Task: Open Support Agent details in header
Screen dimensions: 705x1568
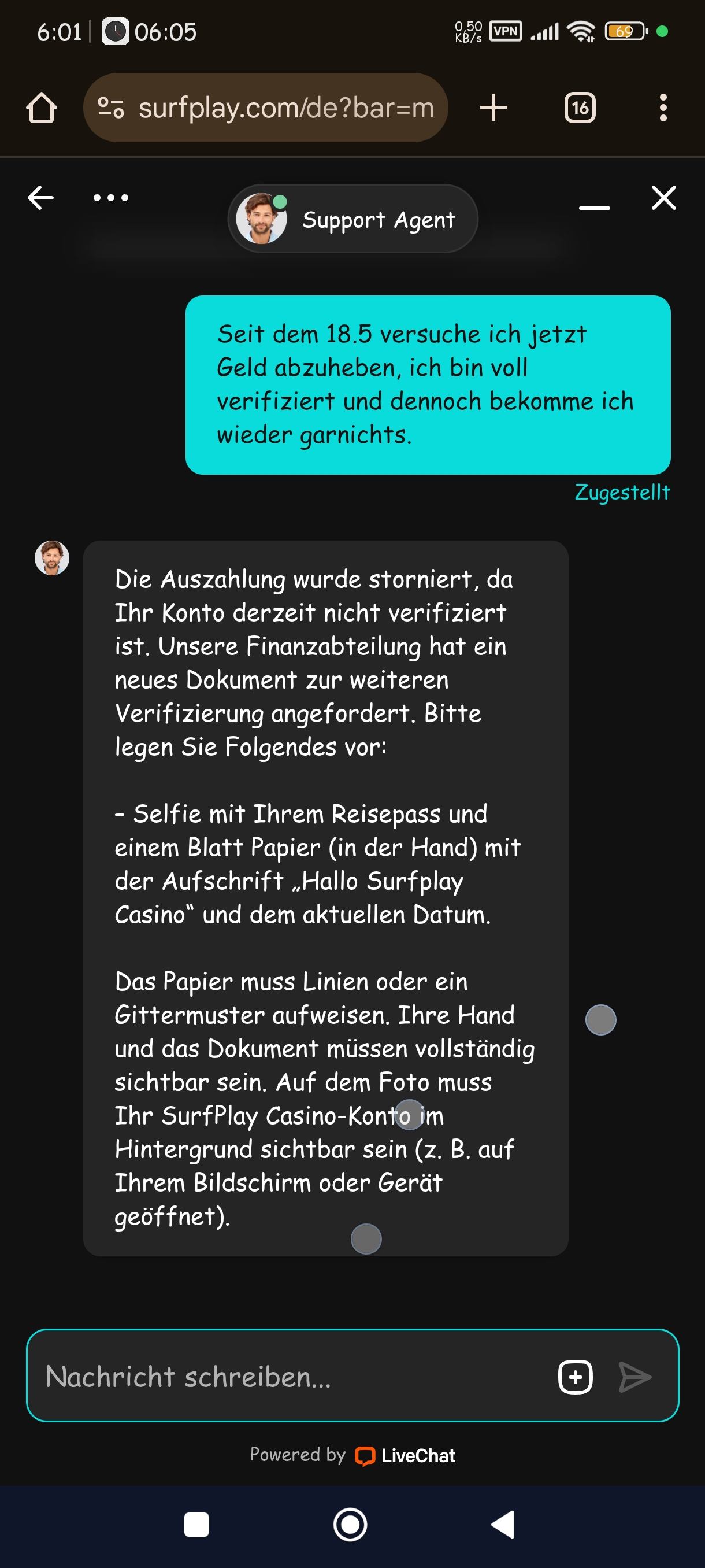Action: (353, 219)
